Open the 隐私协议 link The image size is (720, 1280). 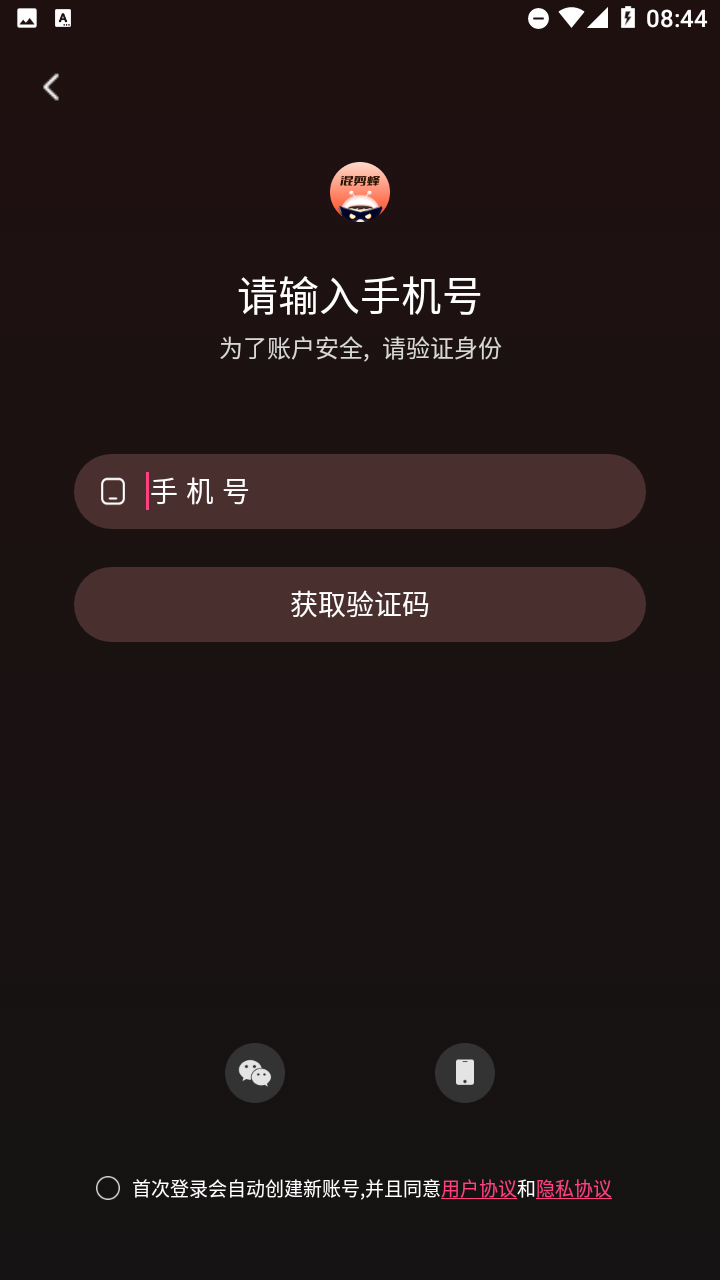pyautogui.click(x=574, y=1189)
